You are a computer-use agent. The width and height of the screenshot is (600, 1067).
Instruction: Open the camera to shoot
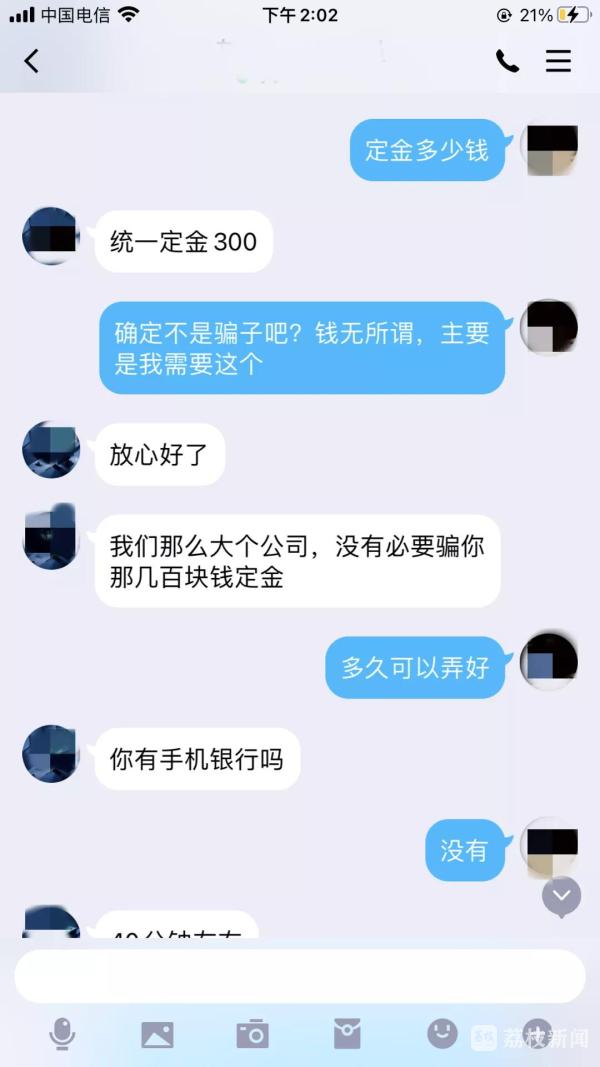252,1034
